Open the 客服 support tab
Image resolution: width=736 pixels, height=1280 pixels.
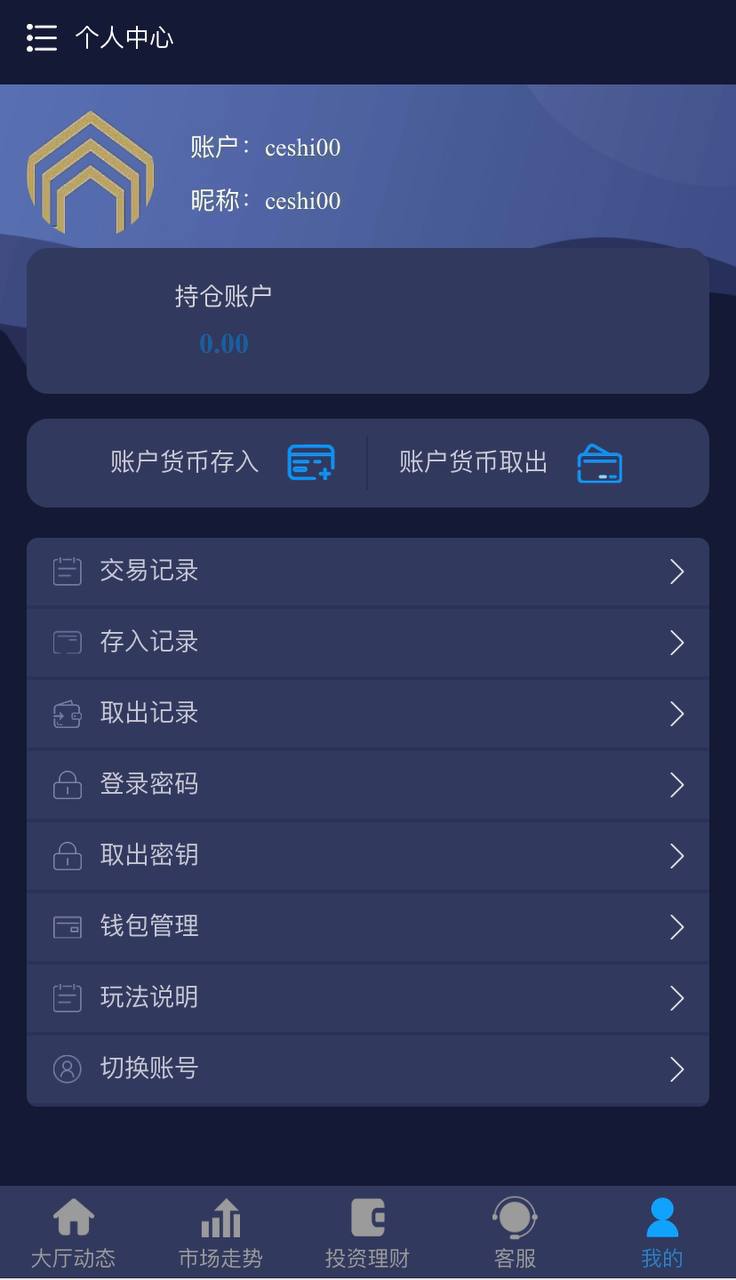(x=515, y=1234)
